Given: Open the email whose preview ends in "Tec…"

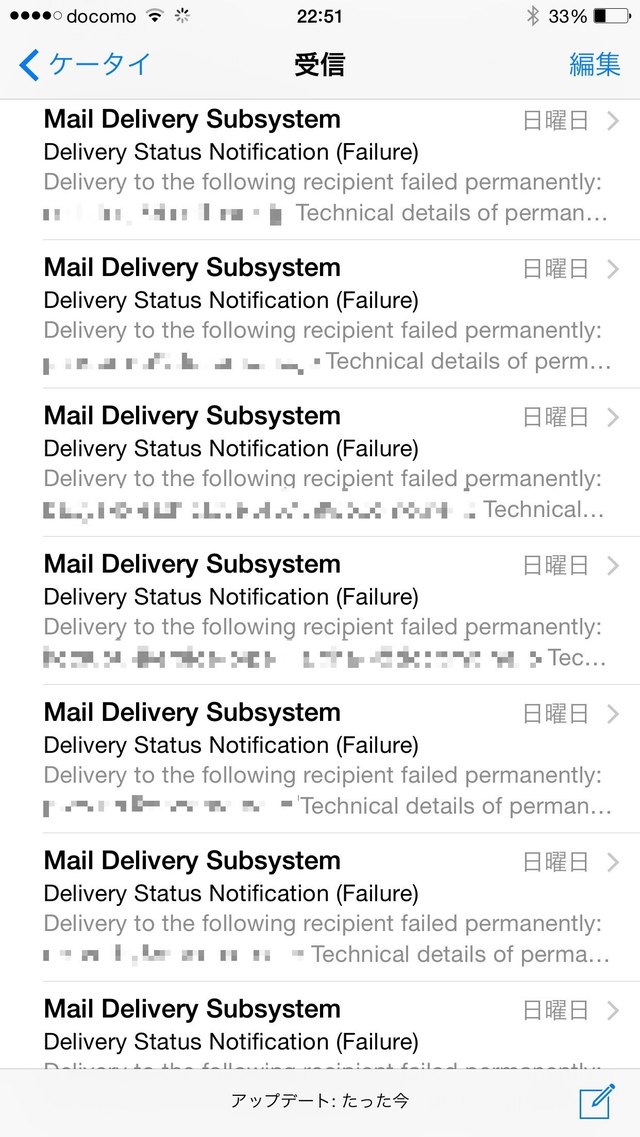Looking at the screenshot, I should tap(320, 610).
